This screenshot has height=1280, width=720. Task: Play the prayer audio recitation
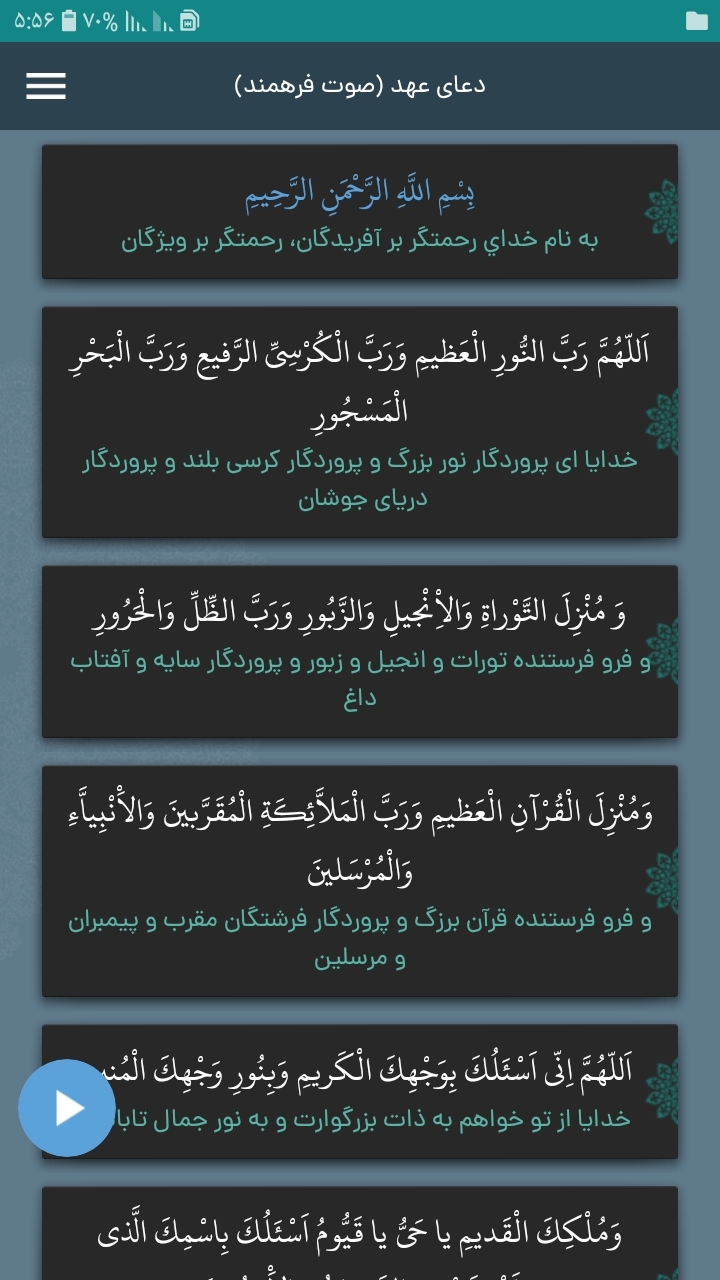point(67,1107)
